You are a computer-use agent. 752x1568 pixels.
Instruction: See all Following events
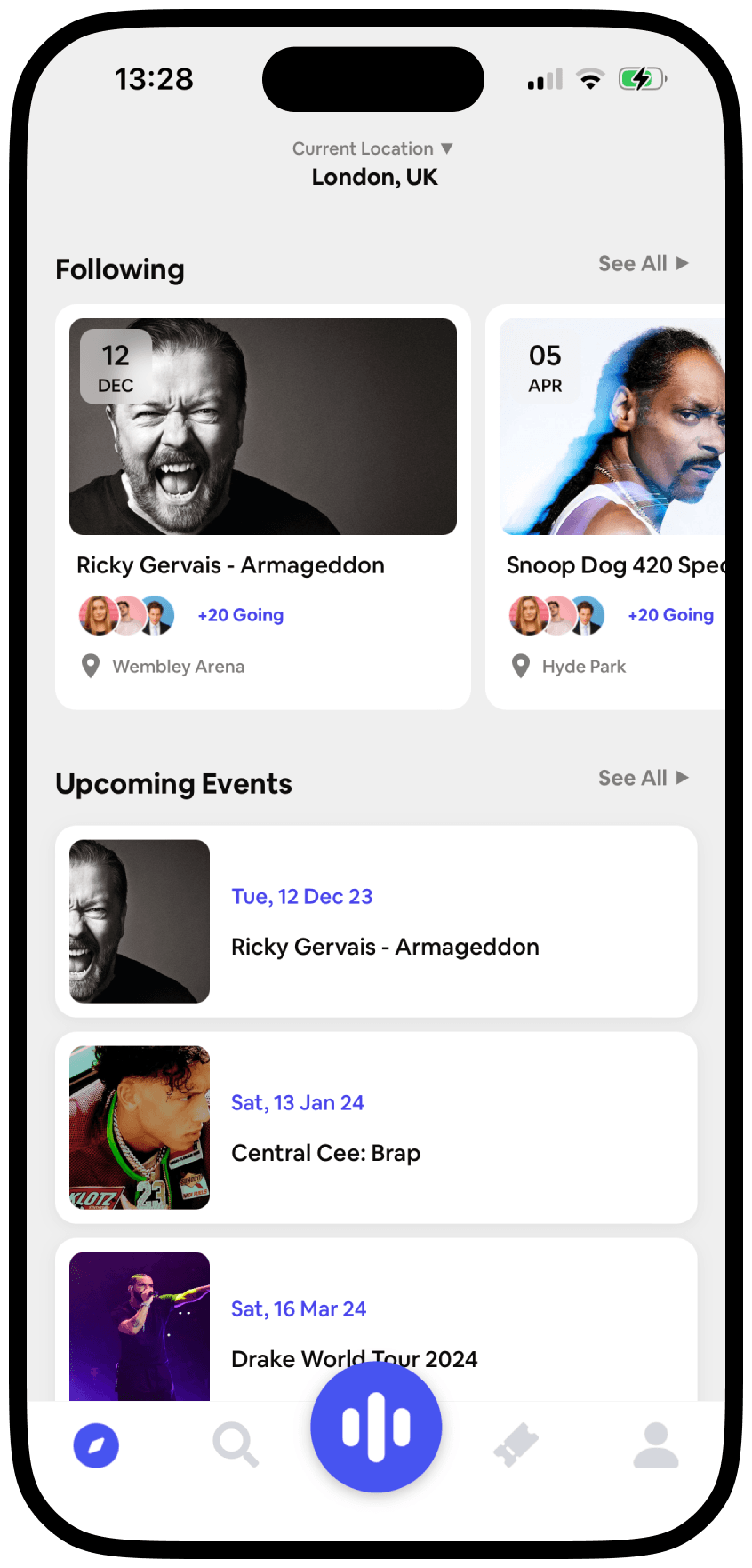[643, 264]
